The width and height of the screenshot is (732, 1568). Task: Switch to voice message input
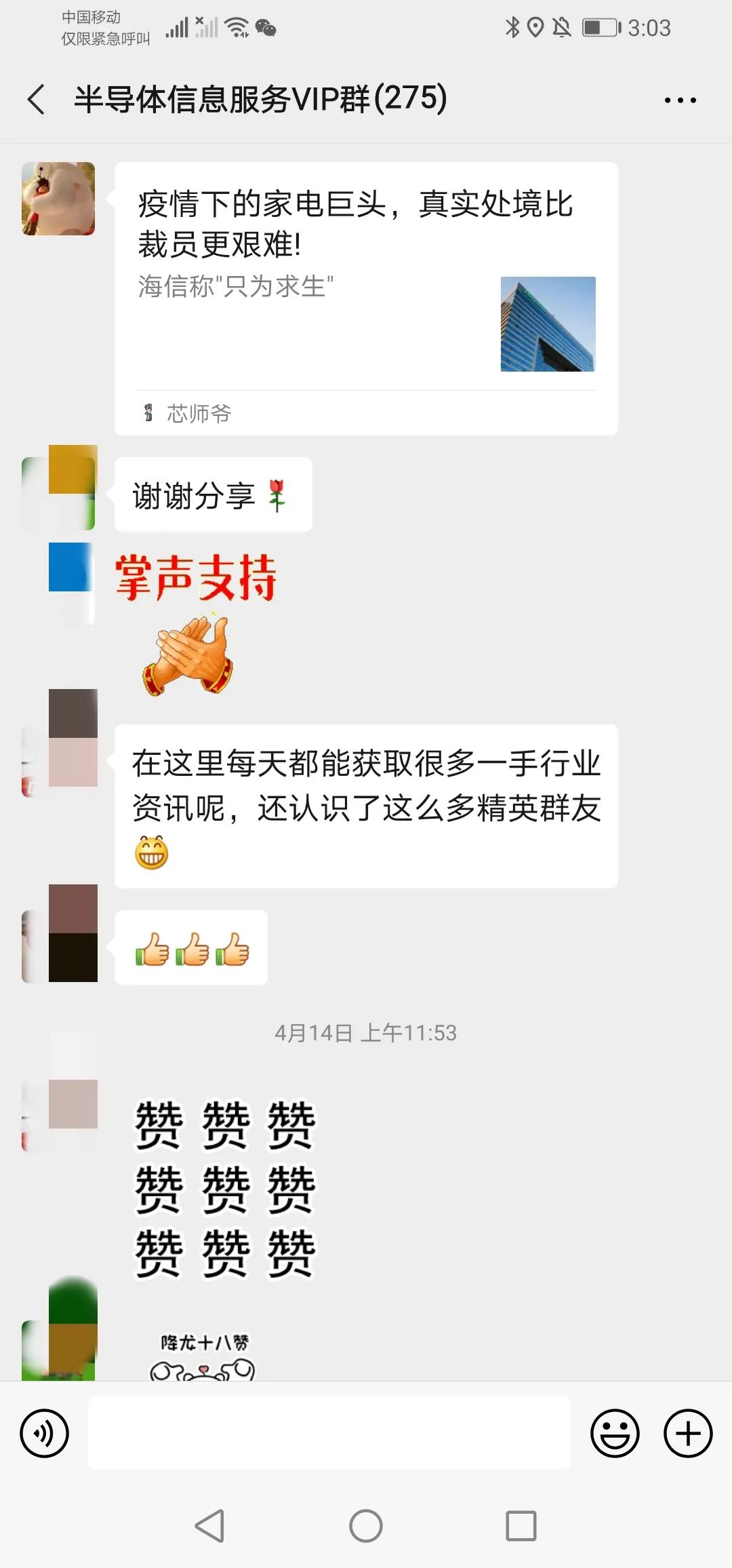45,1433
